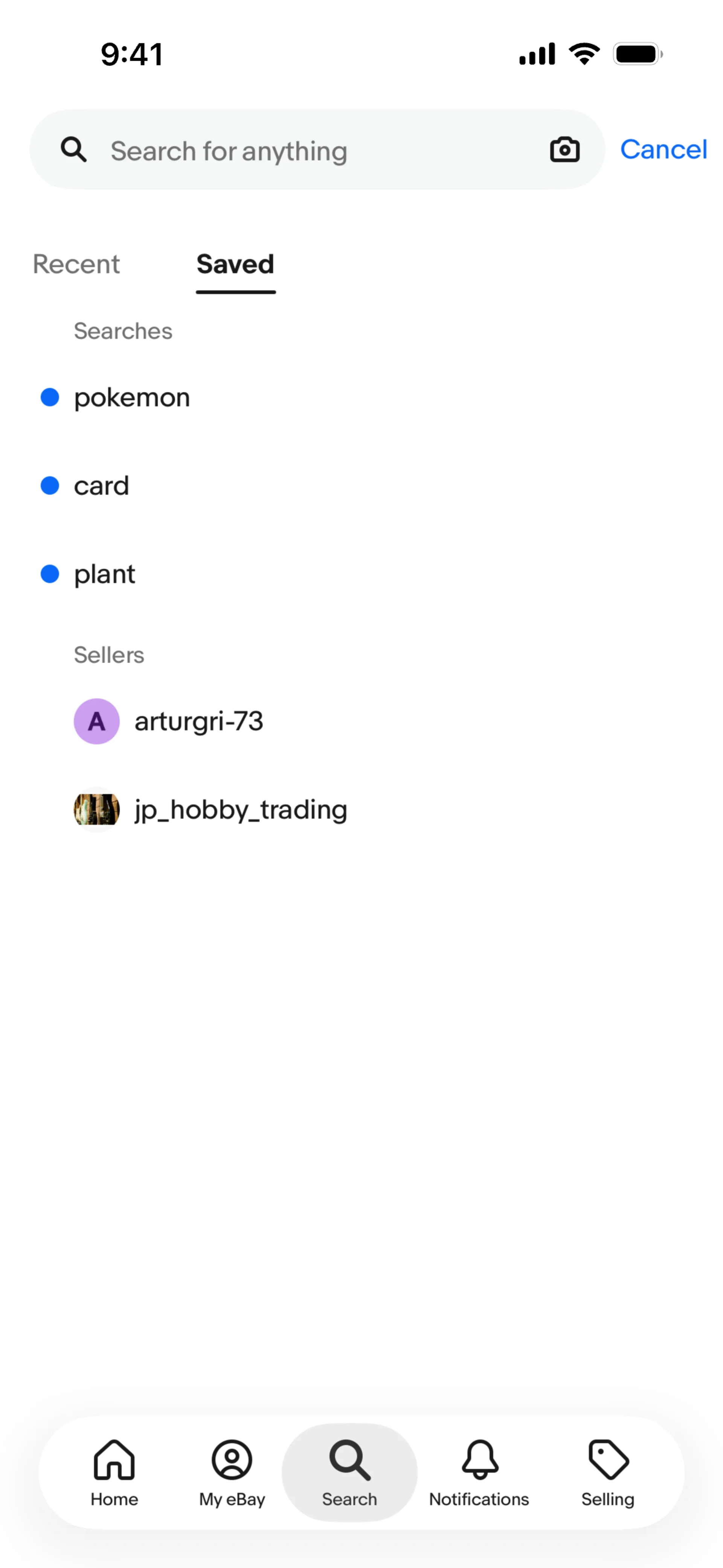Select the Search tab in bottom bar
Screen dimensions: 723x1568
point(349,1472)
